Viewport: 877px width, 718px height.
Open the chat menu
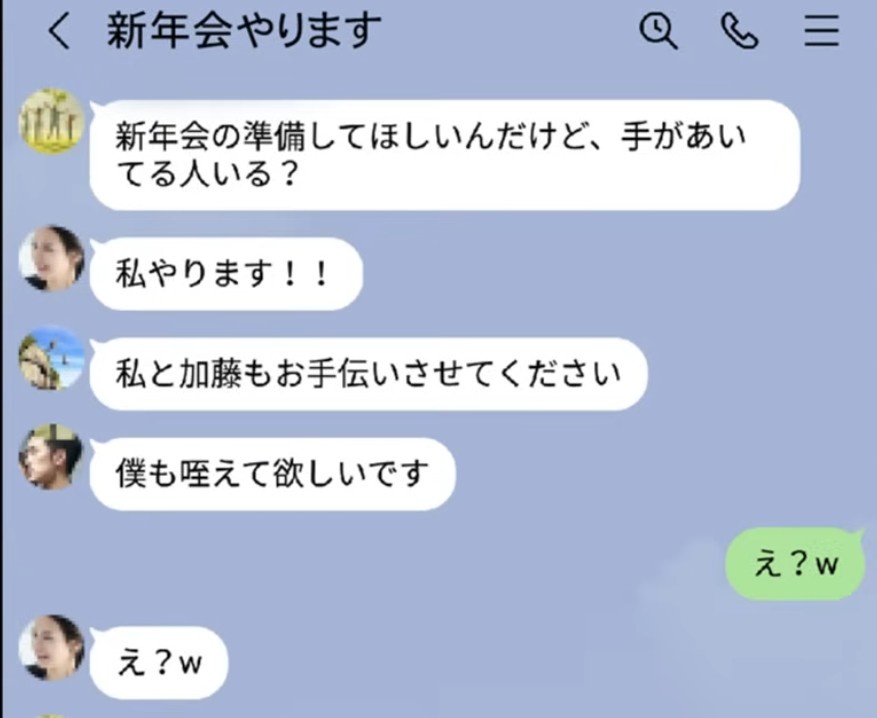pyautogui.click(x=821, y=32)
